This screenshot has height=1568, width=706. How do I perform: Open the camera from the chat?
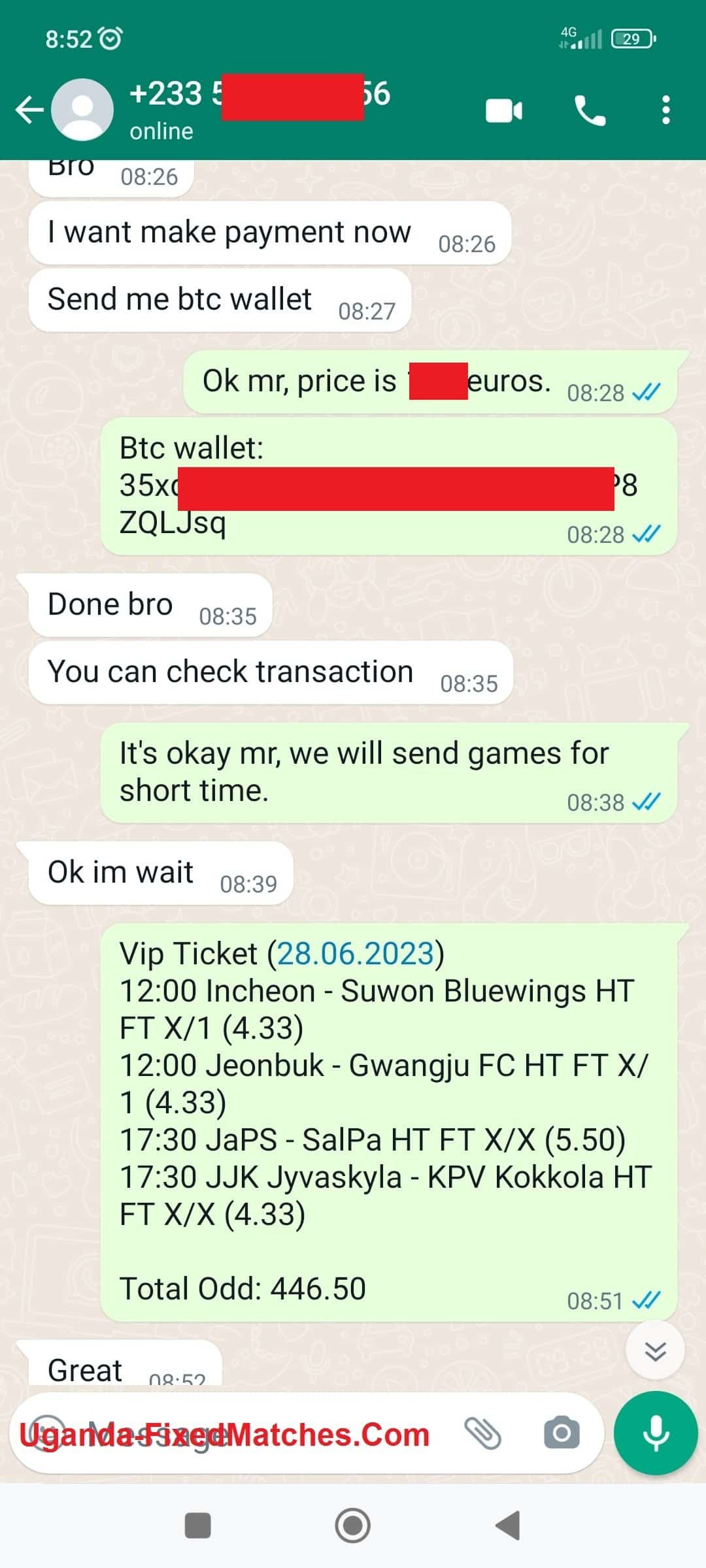[x=562, y=1434]
